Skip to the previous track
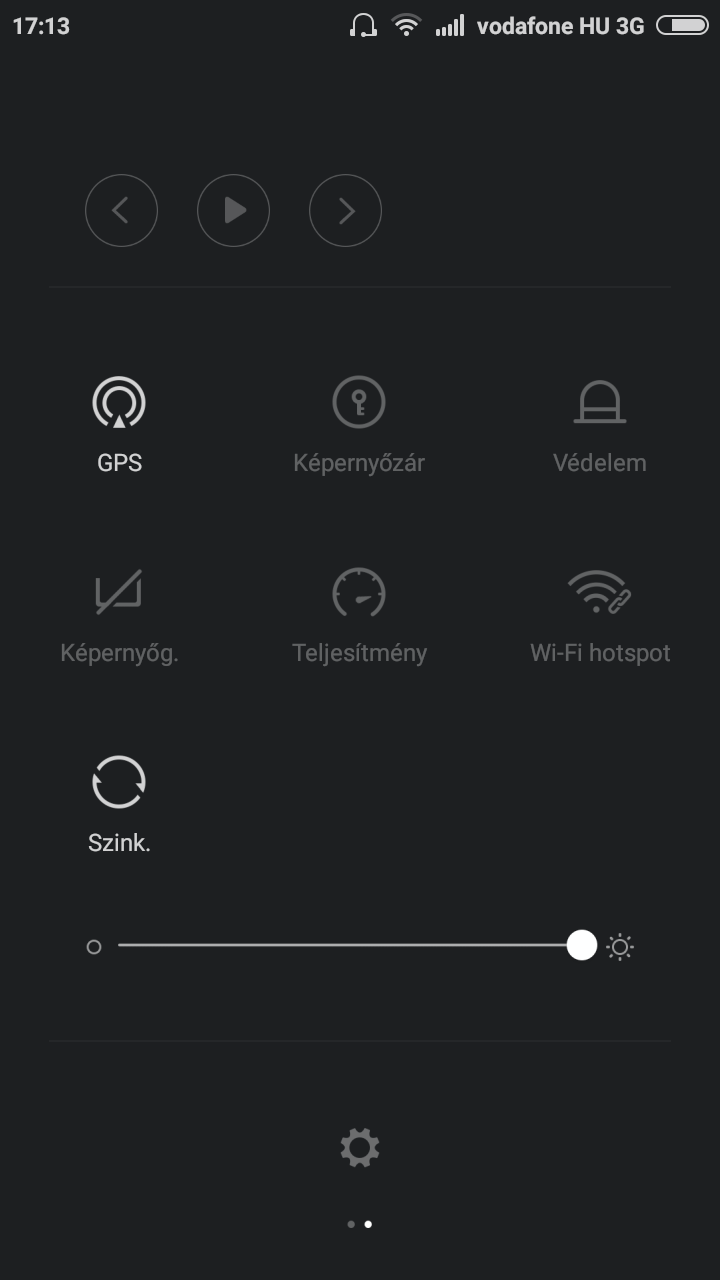The image size is (720, 1280). click(121, 211)
